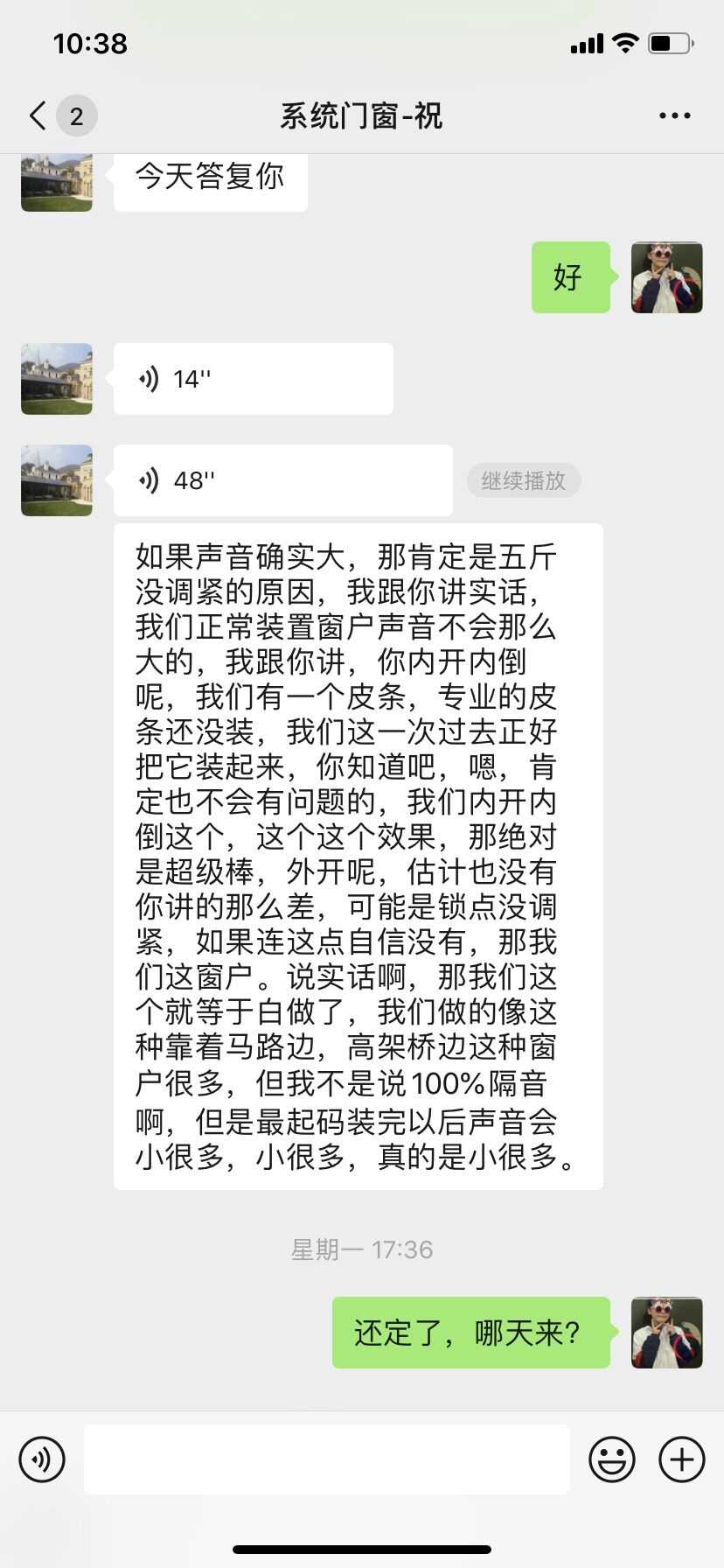Open the plus attachments menu
Screen dimensions: 724x1568
point(682,1459)
